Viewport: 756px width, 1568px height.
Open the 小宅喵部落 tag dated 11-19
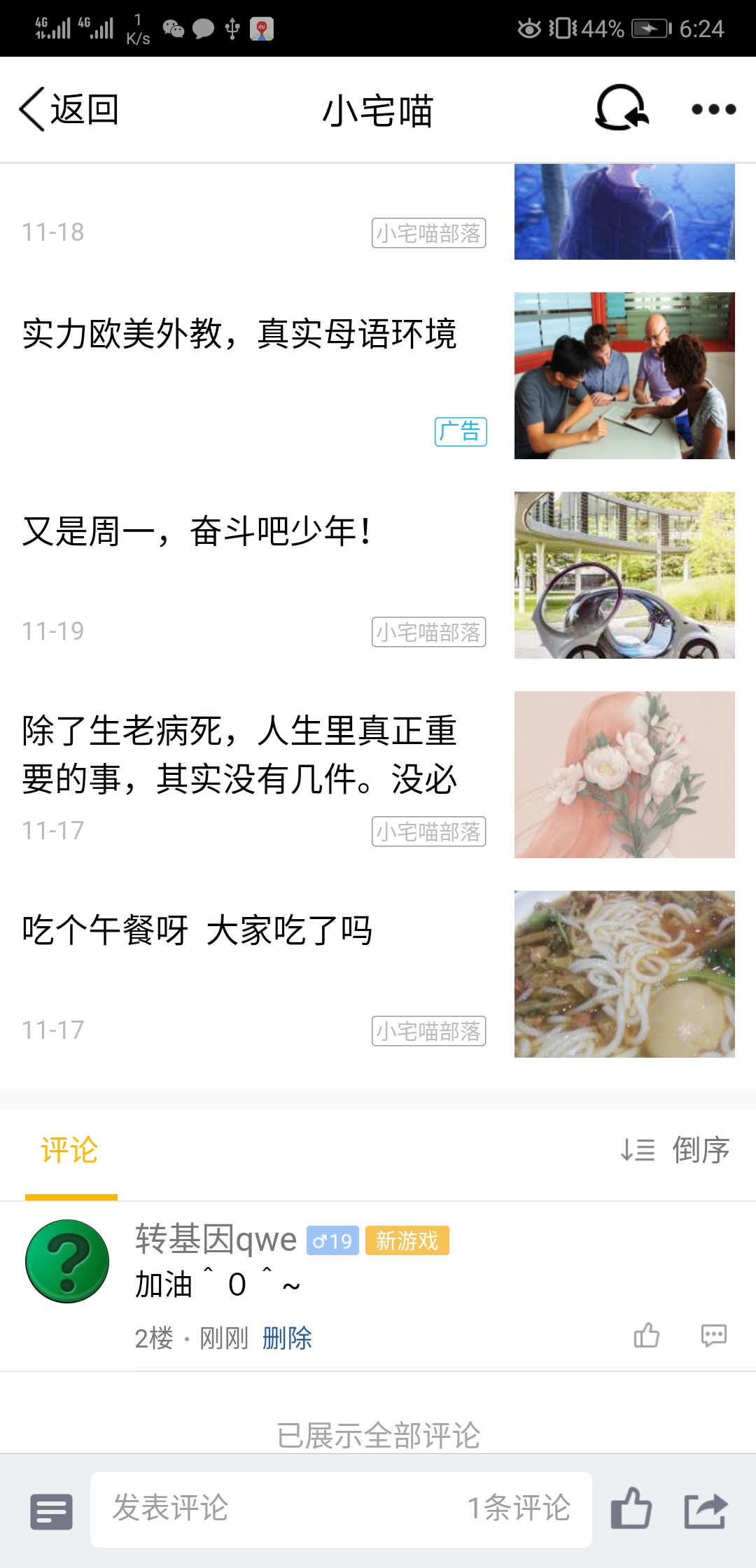(x=428, y=632)
